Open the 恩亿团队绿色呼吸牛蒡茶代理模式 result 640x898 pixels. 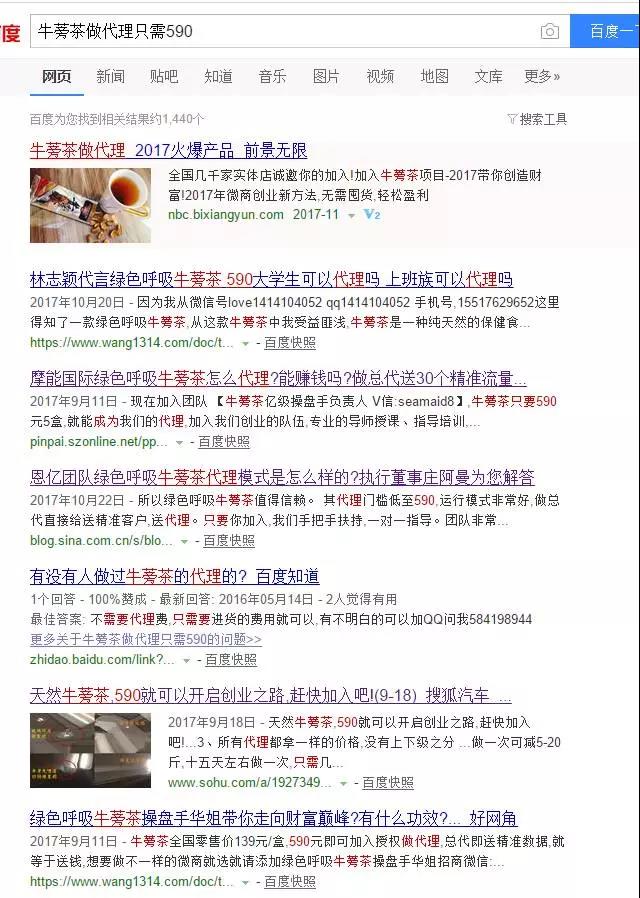(x=281, y=477)
